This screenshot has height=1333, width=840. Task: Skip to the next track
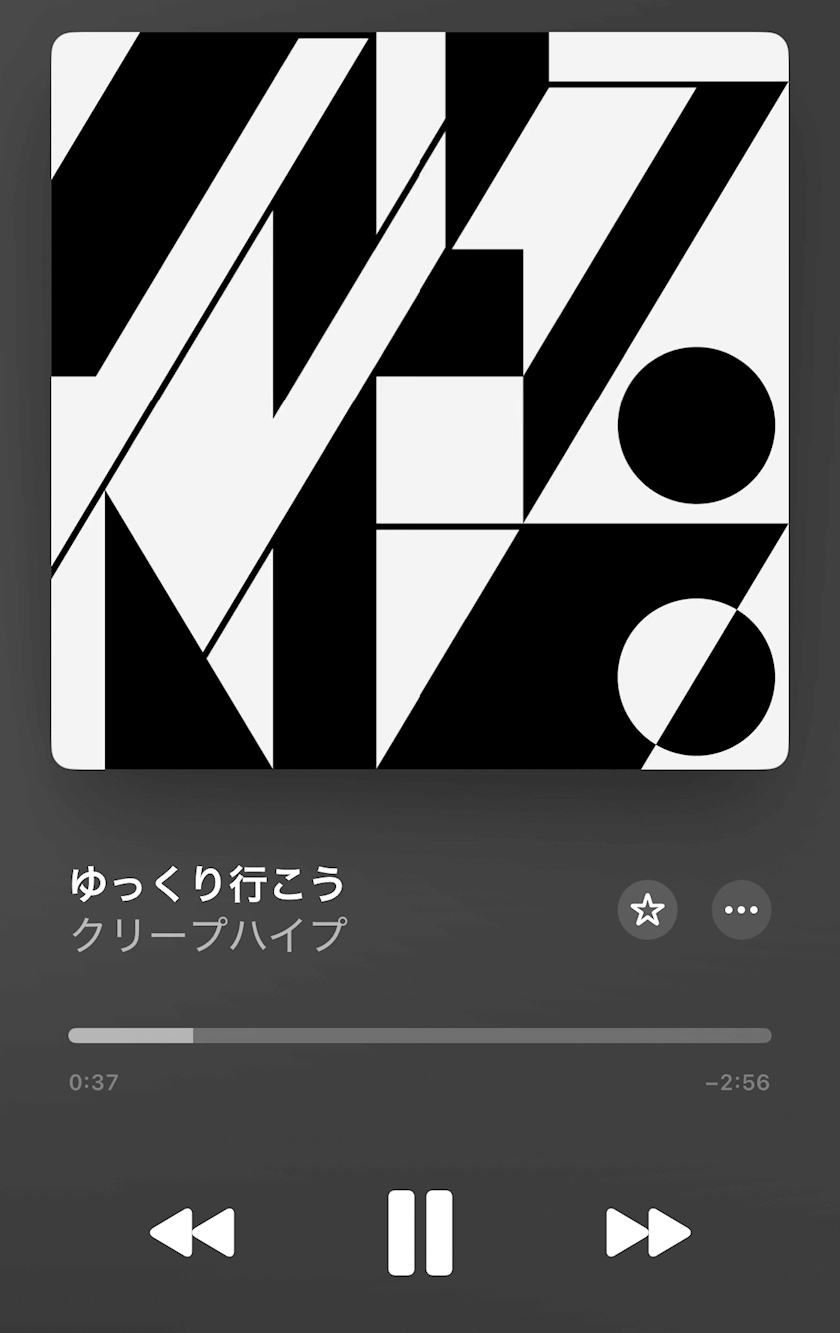(648, 1232)
